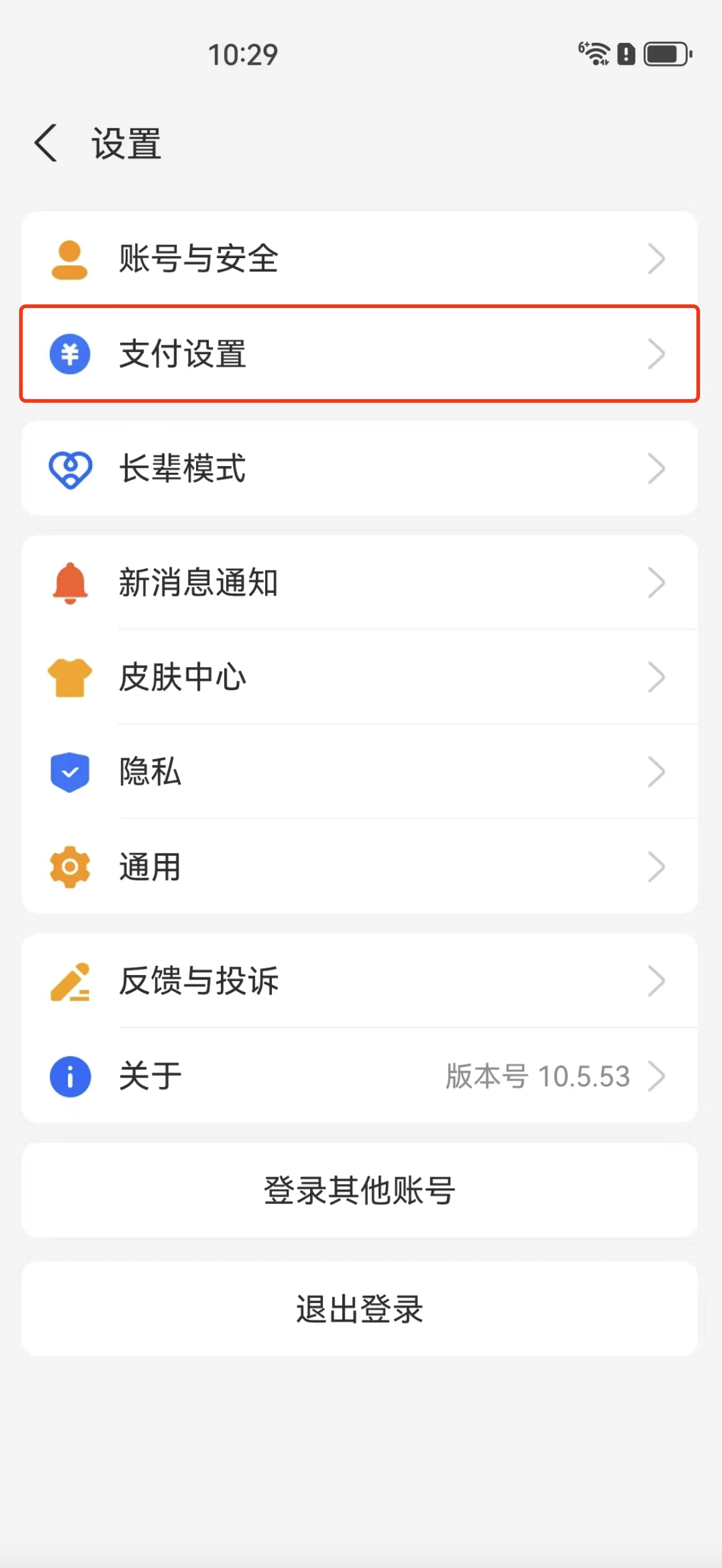Screen dimensions: 722x1568
Task: Tap 退出登录 to log out
Action: pyautogui.click(x=359, y=1309)
